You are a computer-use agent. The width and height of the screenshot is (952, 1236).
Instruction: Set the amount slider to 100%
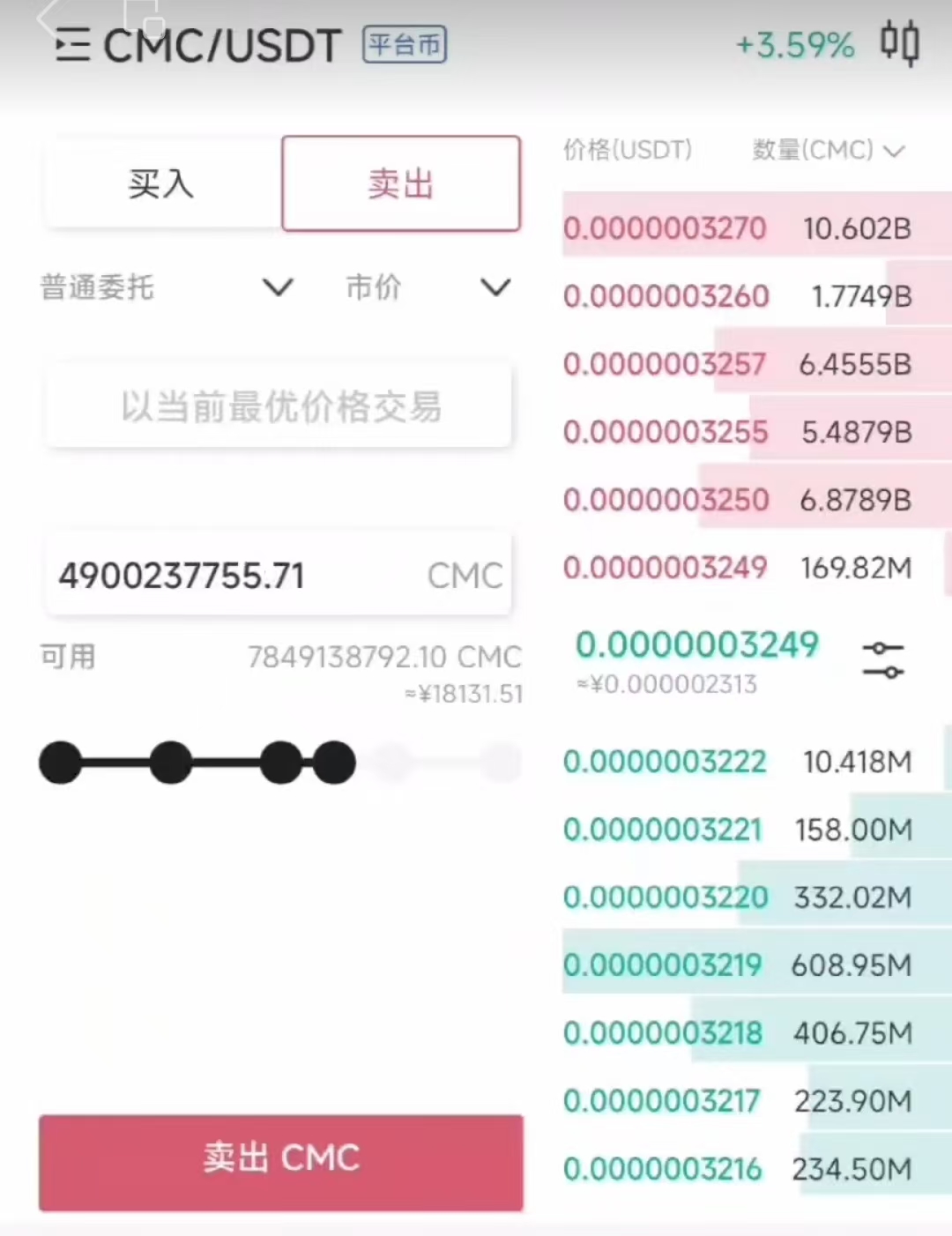[x=501, y=763]
